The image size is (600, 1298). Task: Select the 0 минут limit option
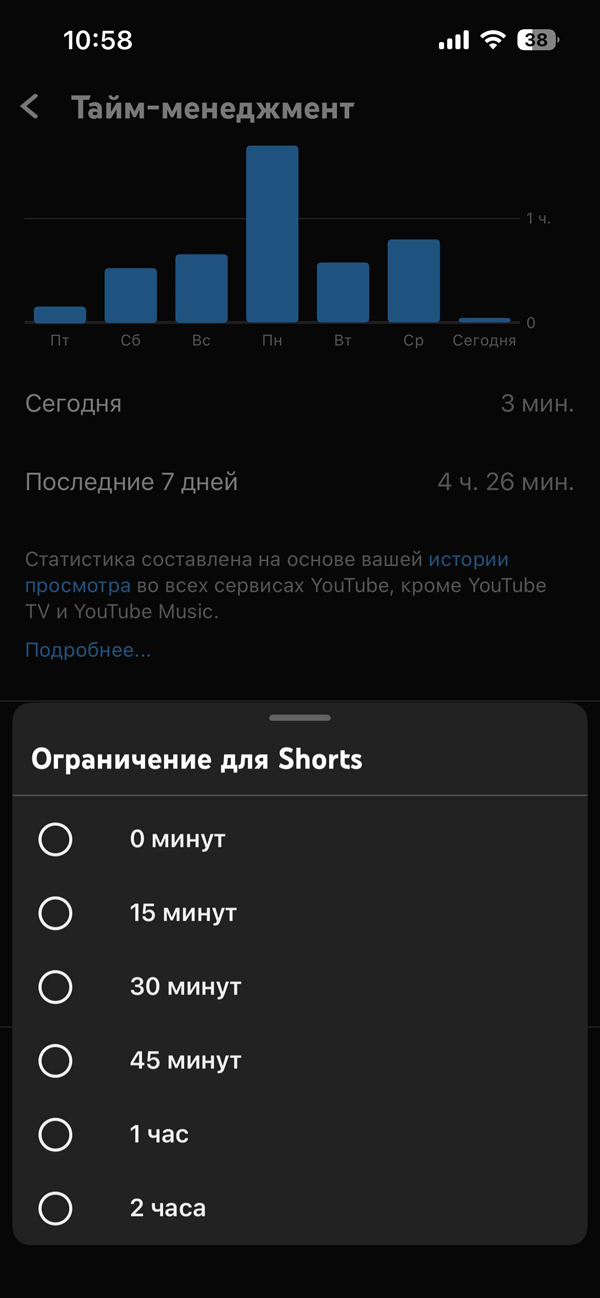tap(55, 839)
